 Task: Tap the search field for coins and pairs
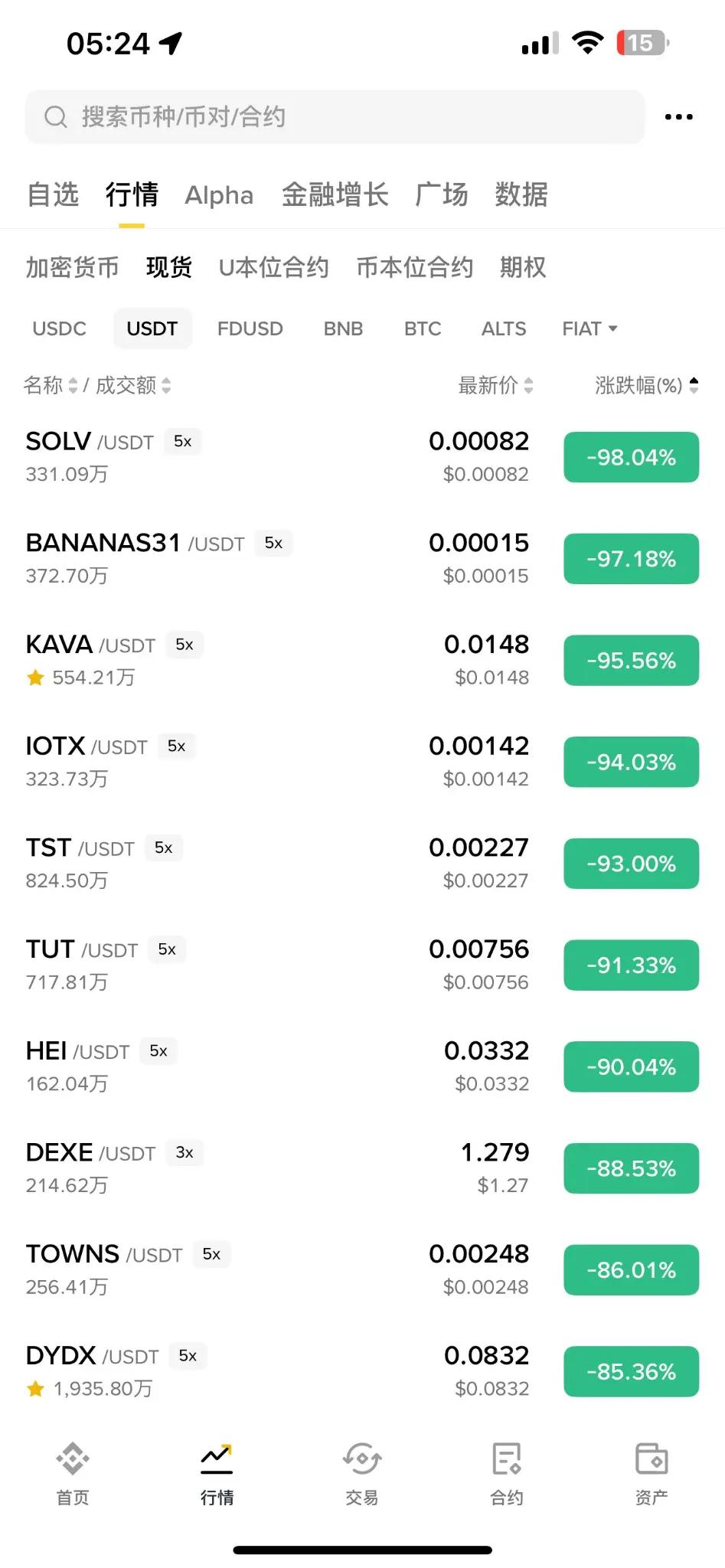335,117
